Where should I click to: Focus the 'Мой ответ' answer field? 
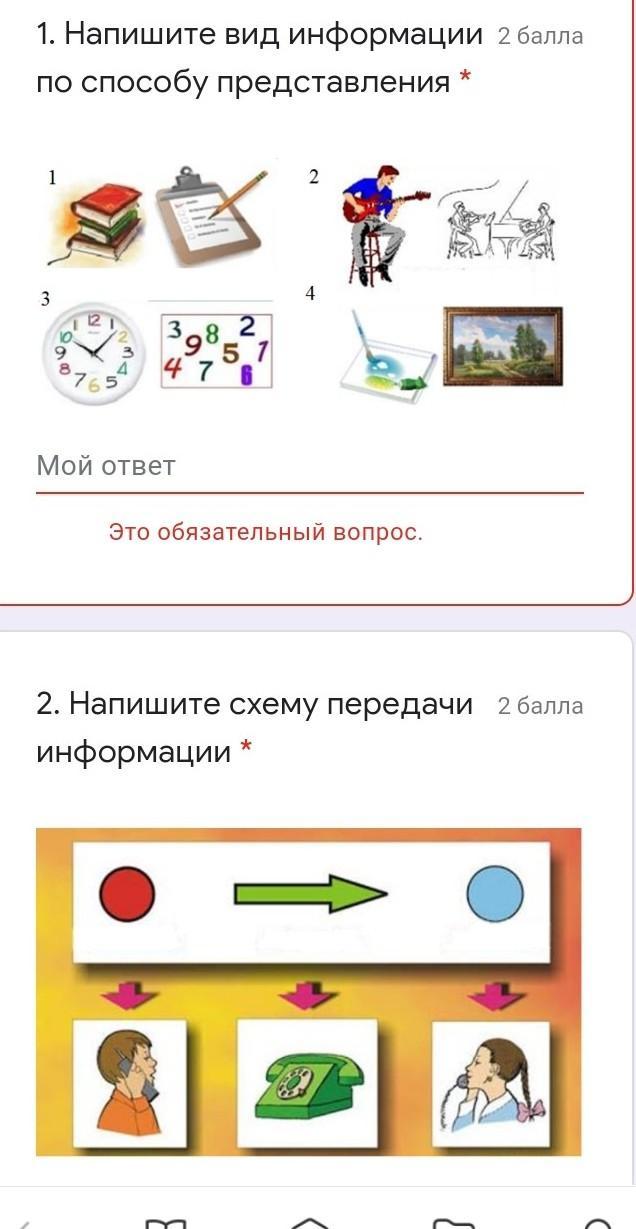coord(308,466)
